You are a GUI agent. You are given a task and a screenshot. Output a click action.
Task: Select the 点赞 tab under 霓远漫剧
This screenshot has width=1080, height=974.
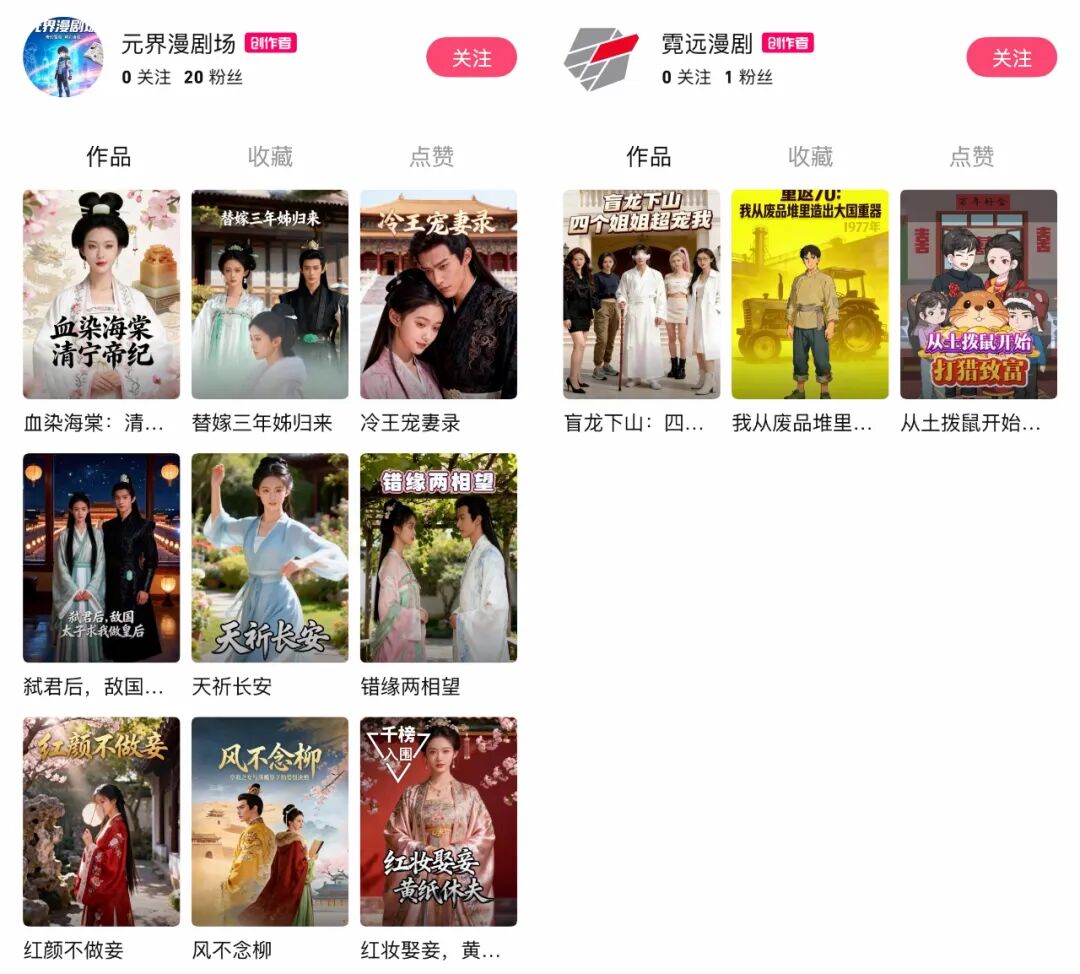972,157
